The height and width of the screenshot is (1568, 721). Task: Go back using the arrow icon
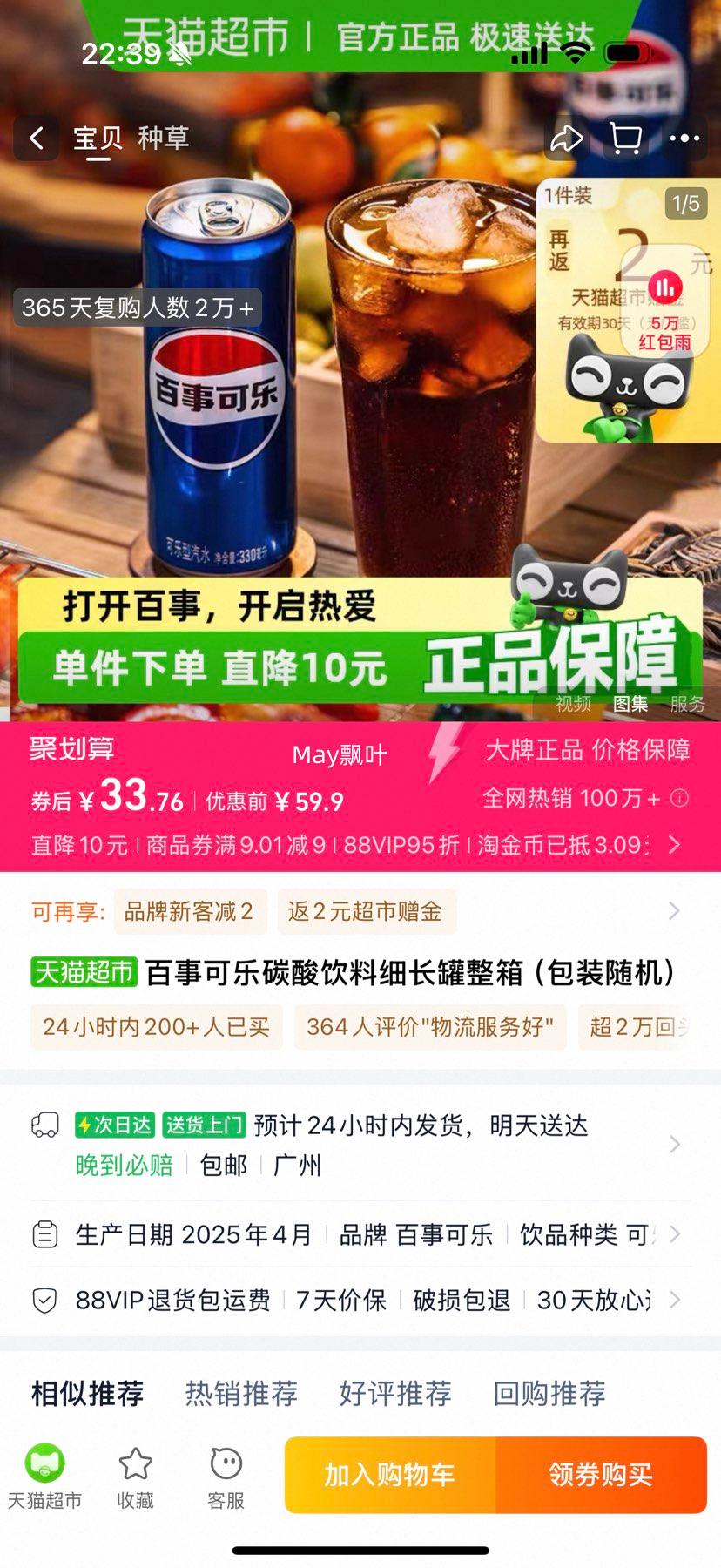37,139
